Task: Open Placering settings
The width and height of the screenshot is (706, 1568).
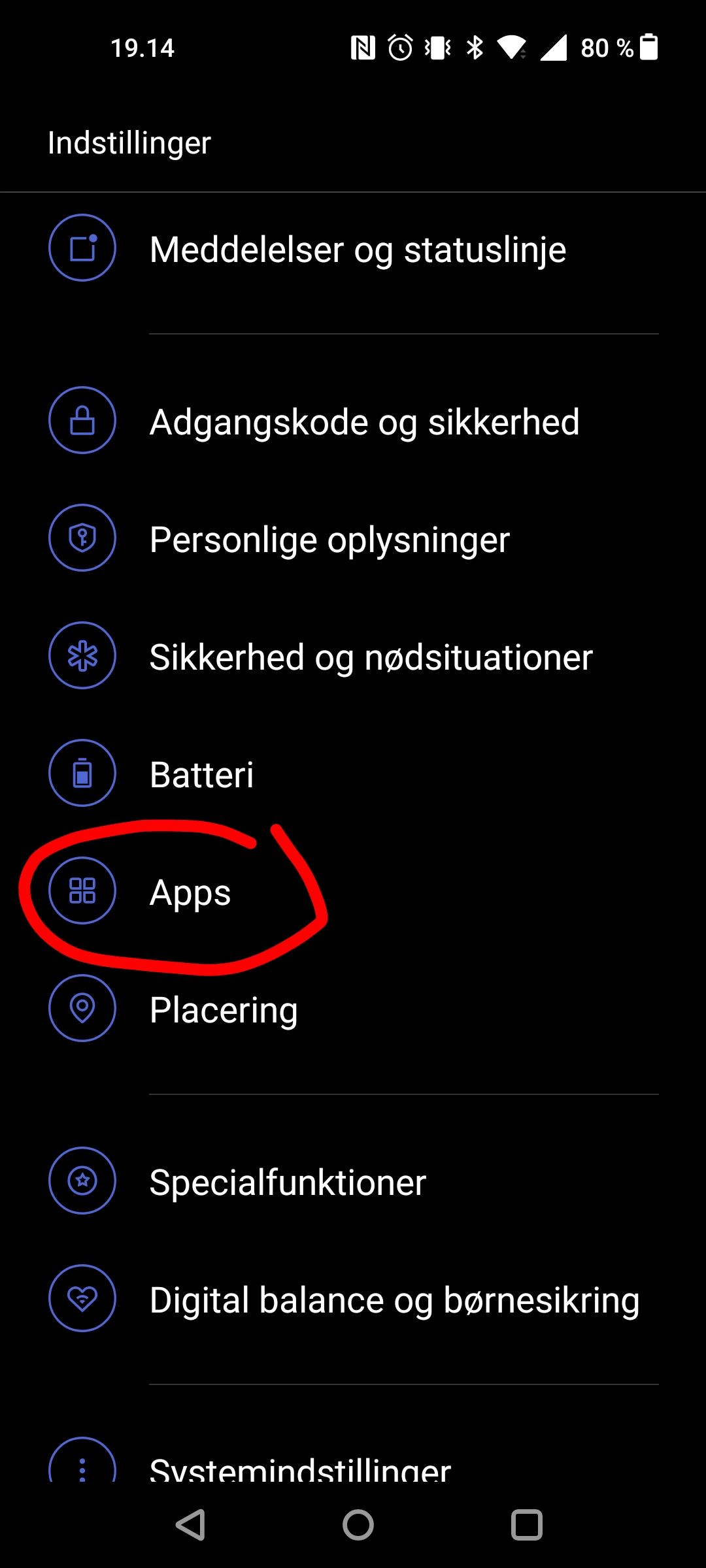Action: 223,1010
